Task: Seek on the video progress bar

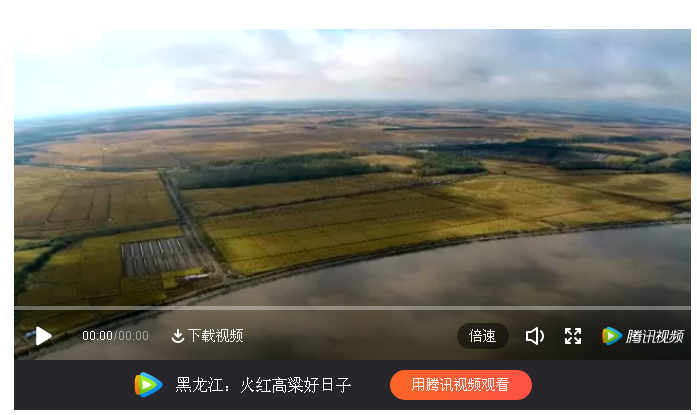Action: pyautogui.click(x=350, y=308)
